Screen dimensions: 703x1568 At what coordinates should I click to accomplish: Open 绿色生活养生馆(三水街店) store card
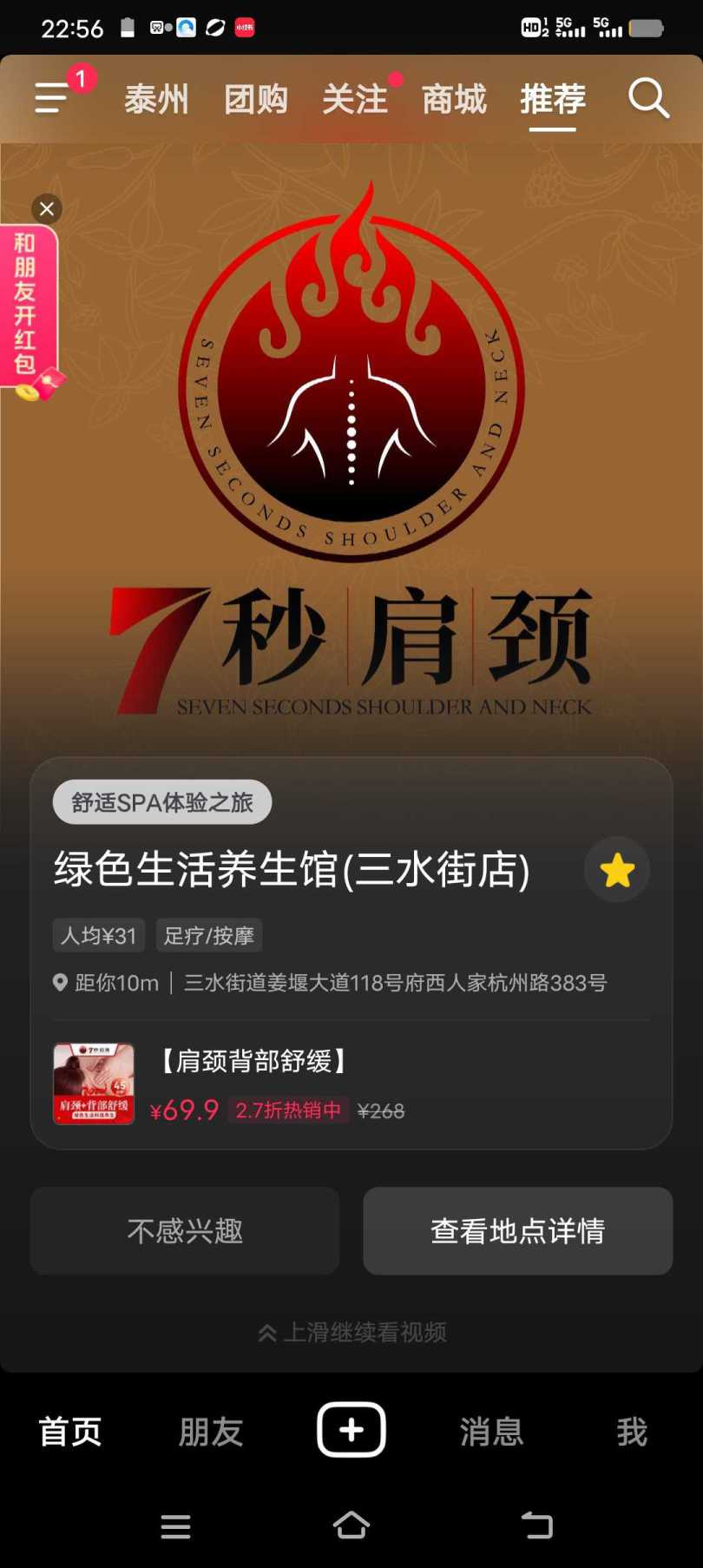pos(292,870)
